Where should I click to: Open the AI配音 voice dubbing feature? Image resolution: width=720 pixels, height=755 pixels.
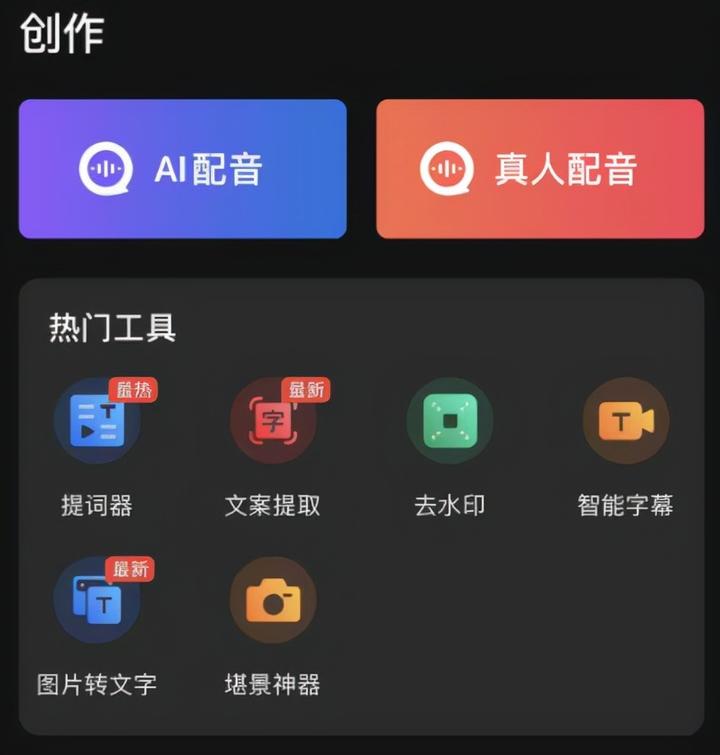coord(181,167)
